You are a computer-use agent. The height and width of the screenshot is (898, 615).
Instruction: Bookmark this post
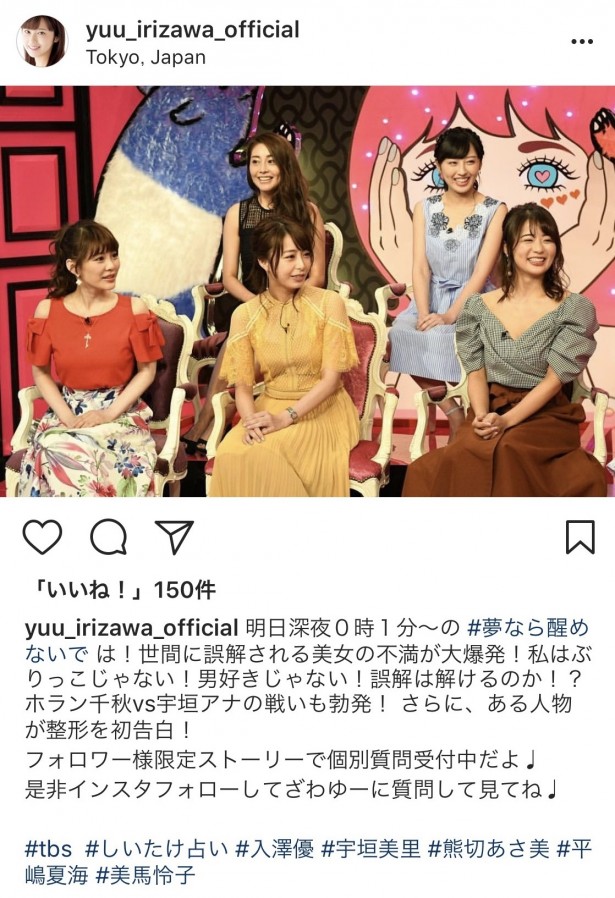580,538
